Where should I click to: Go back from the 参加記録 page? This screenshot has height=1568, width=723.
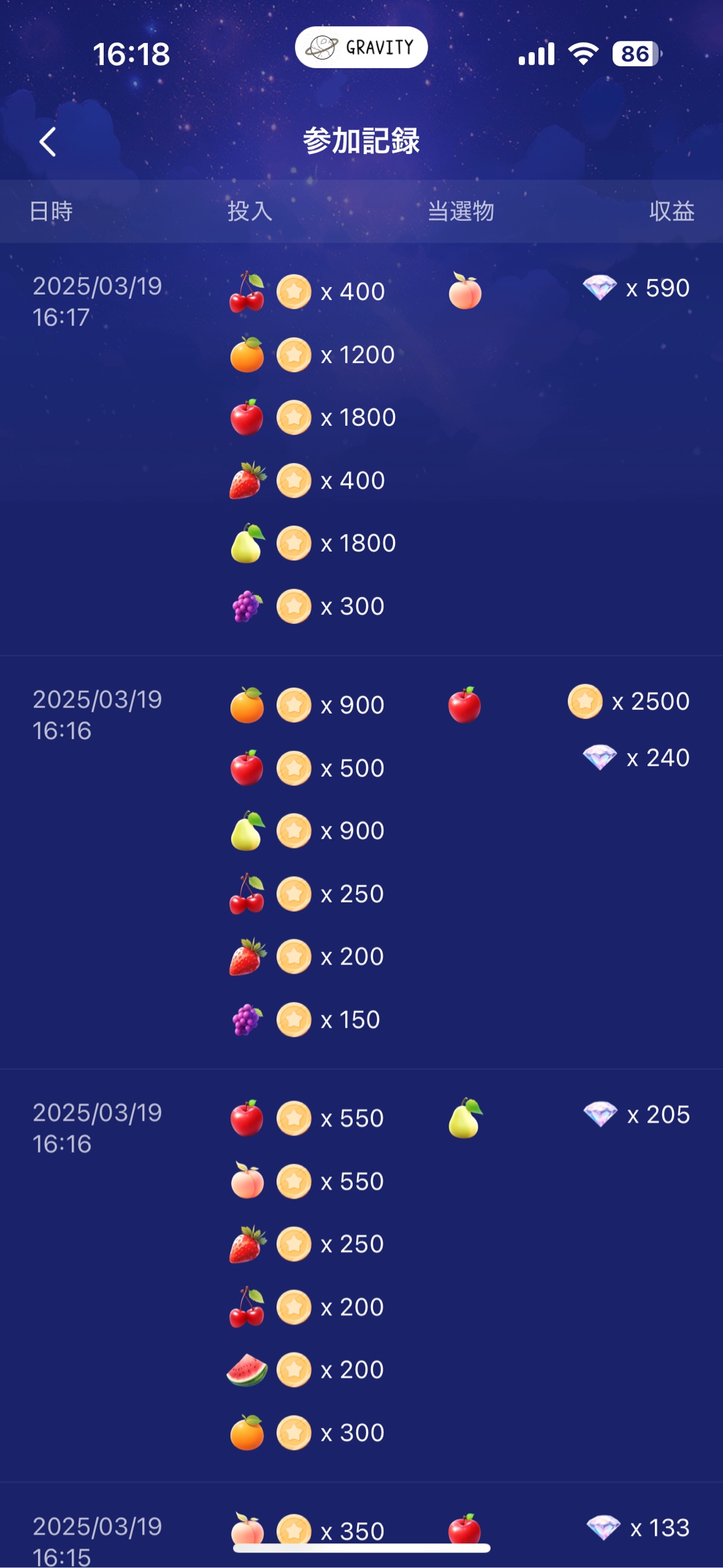coord(48,142)
